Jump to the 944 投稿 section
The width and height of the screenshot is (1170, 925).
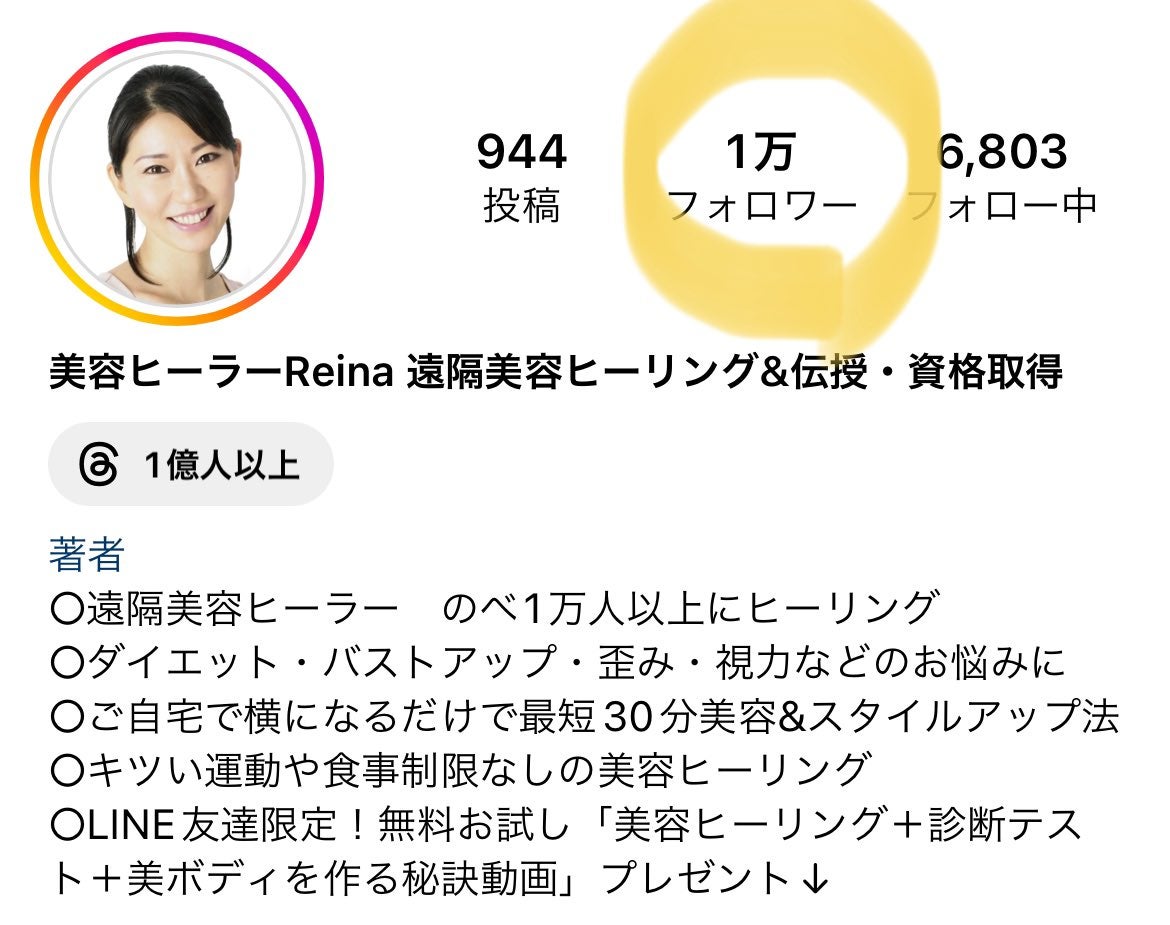pyautogui.click(x=522, y=178)
